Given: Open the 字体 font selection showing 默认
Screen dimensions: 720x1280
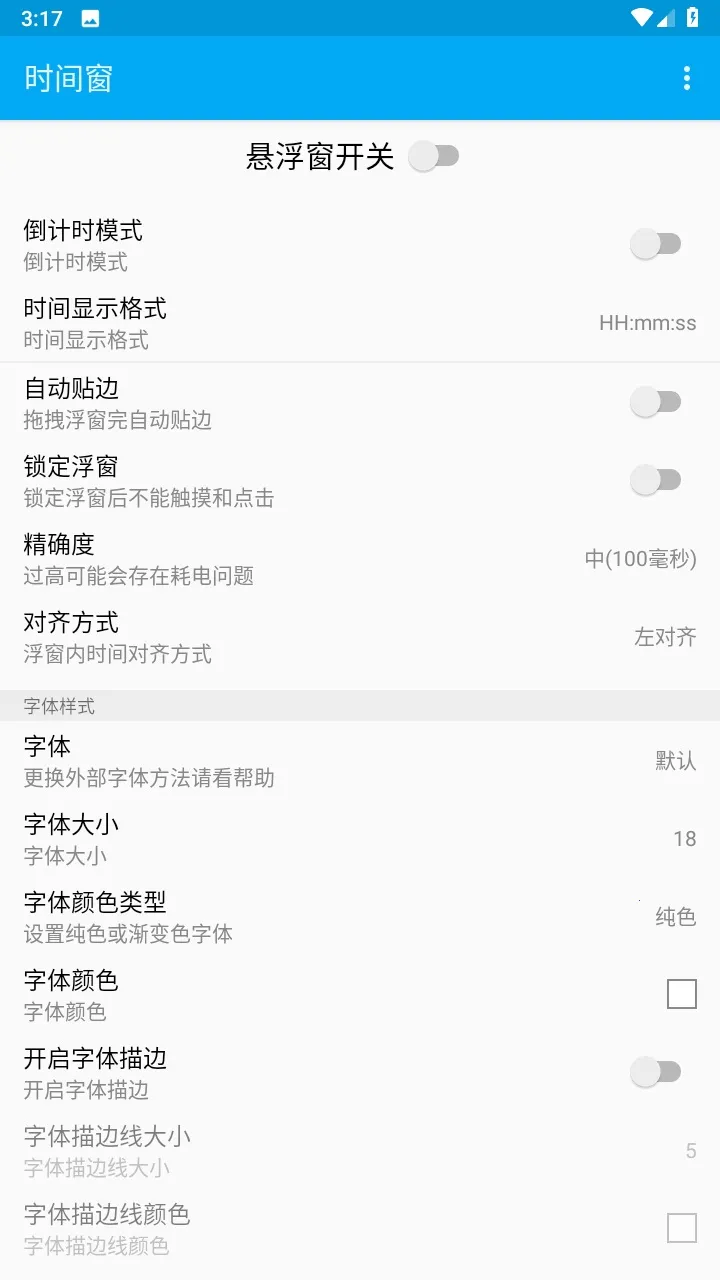Looking at the screenshot, I should click(x=360, y=760).
